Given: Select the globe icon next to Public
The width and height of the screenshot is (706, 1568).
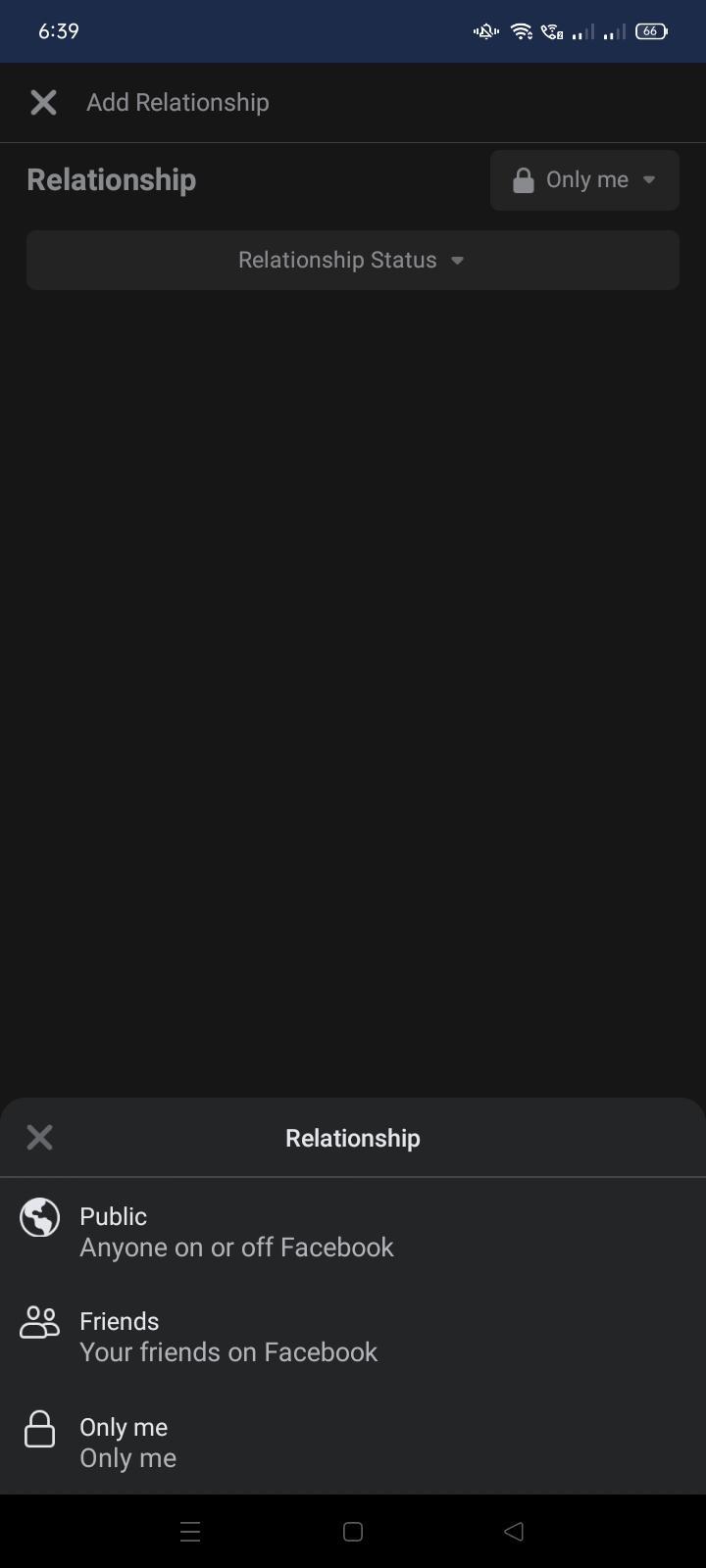Looking at the screenshot, I should point(39,1217).
